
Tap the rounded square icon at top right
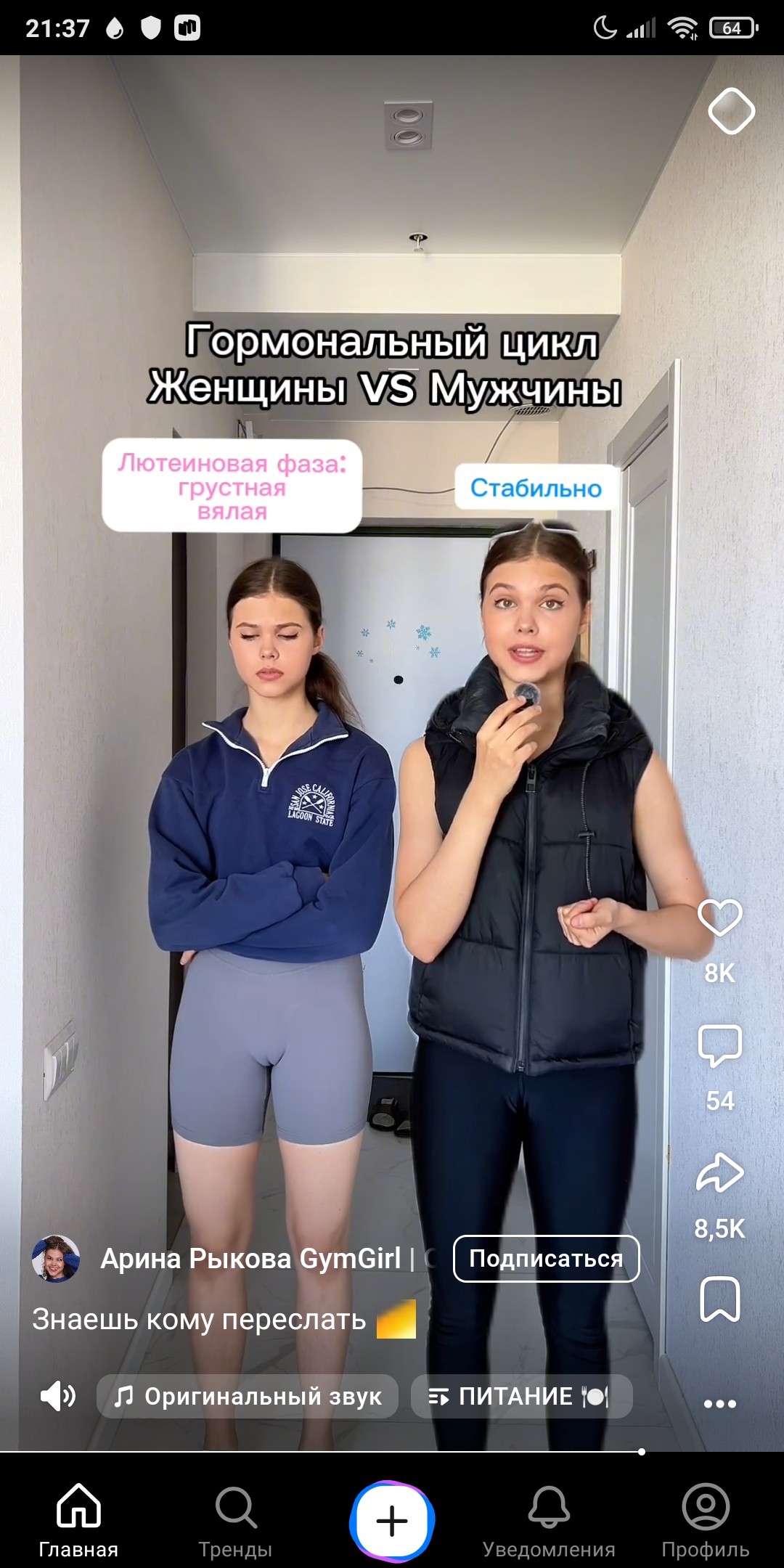731,111
